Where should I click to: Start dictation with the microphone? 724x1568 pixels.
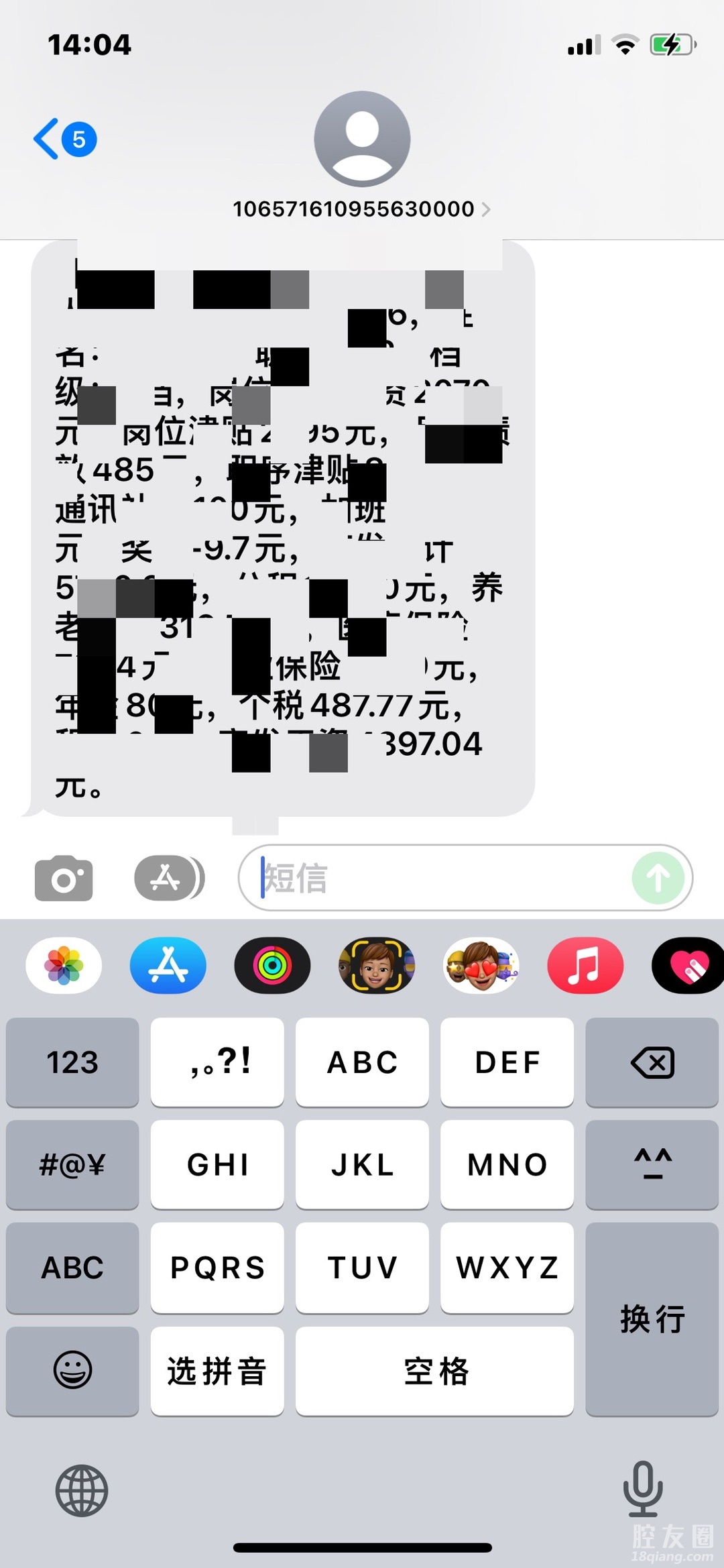pyautogui.click(x=642, y=1489)
